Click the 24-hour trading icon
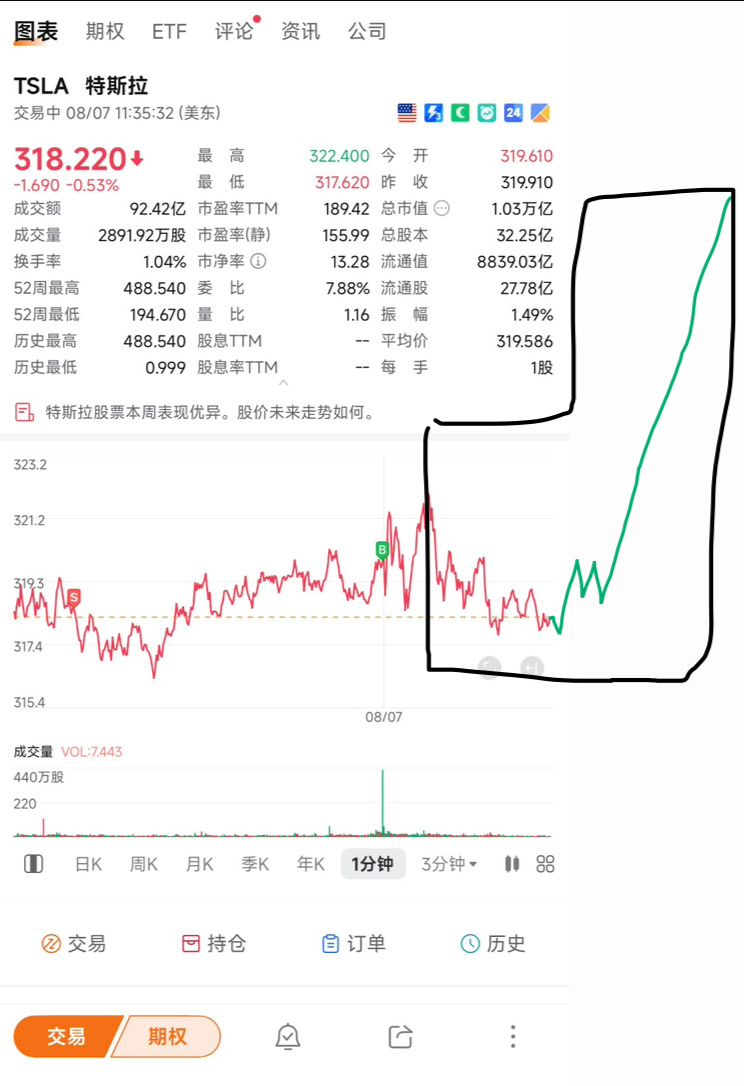The width and height of the screenshot is (744, 1086). [513, 112]
